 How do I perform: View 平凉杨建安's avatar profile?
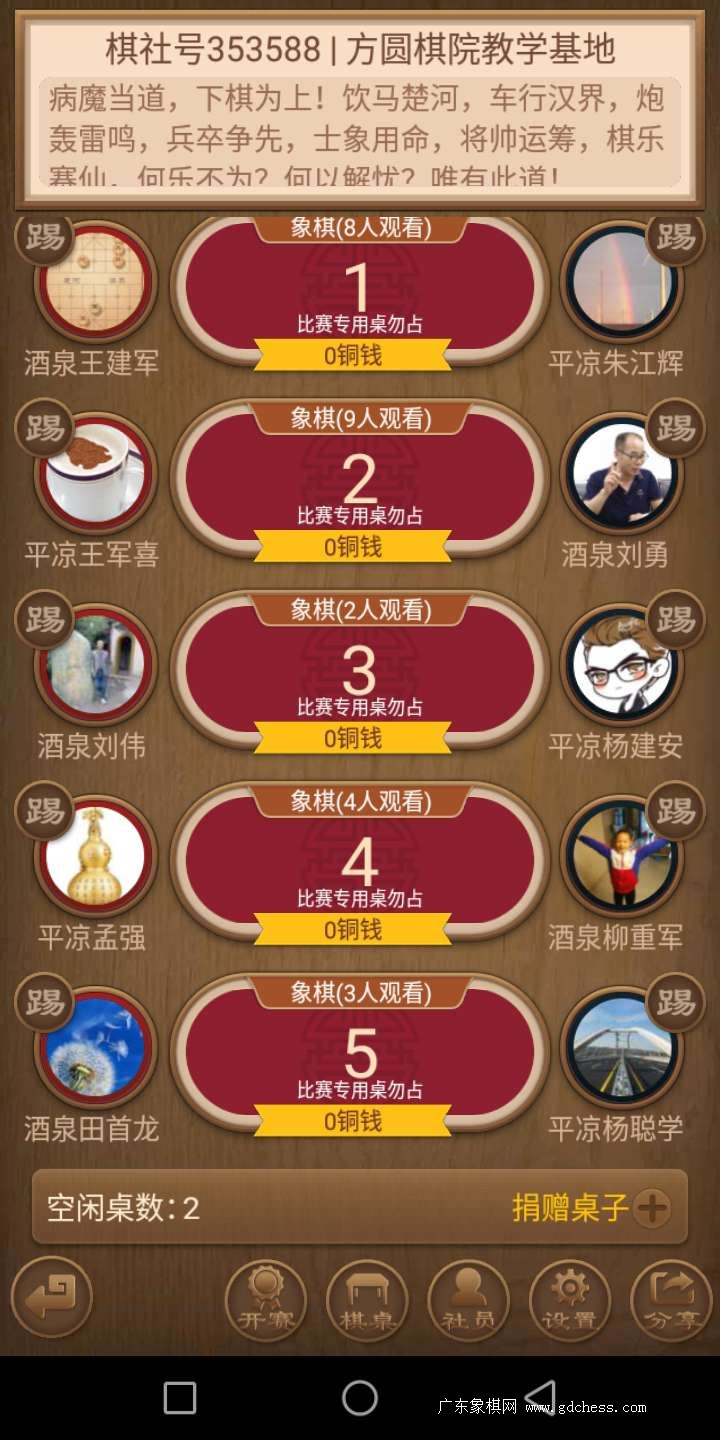(622, 666)
